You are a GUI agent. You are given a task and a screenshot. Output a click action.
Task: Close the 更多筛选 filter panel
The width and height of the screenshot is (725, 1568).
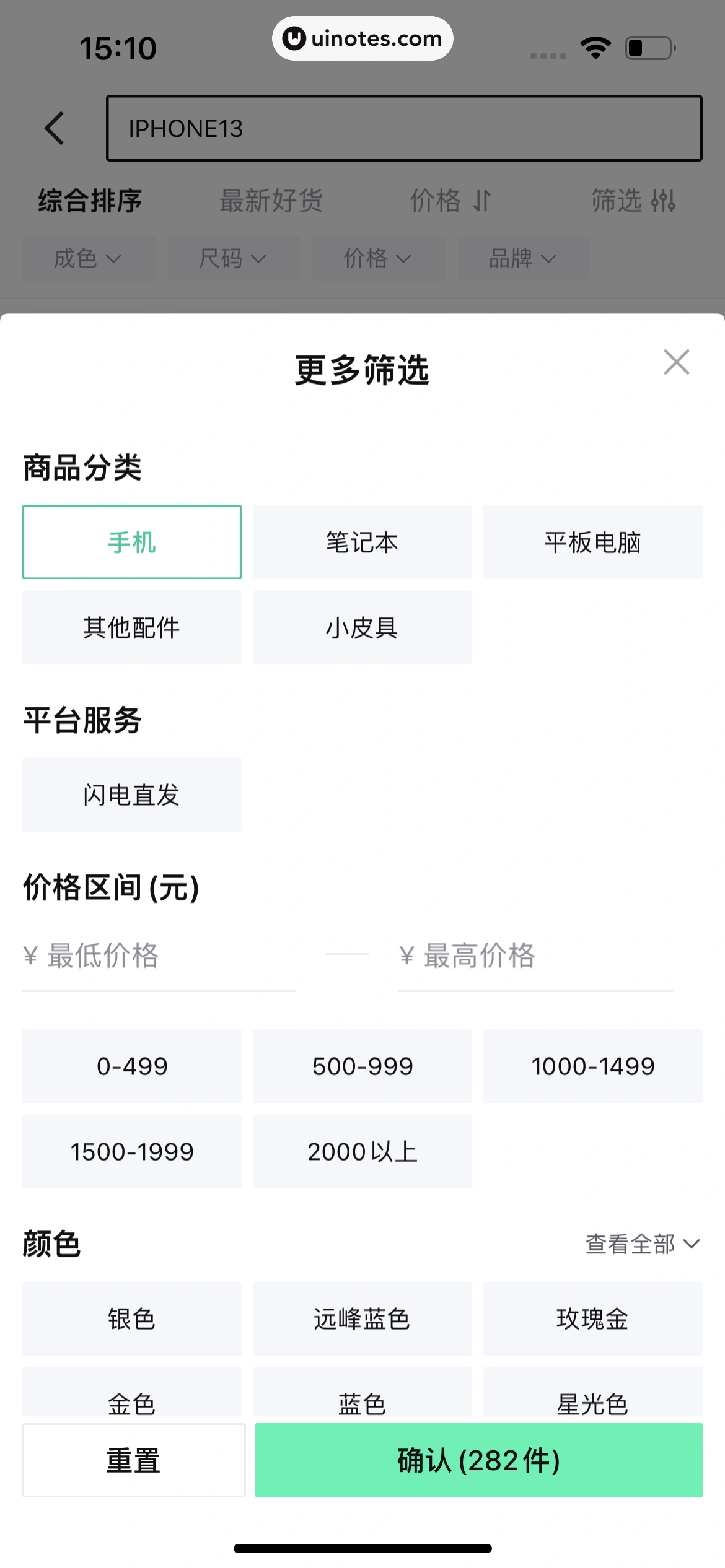tap(676, 362)
